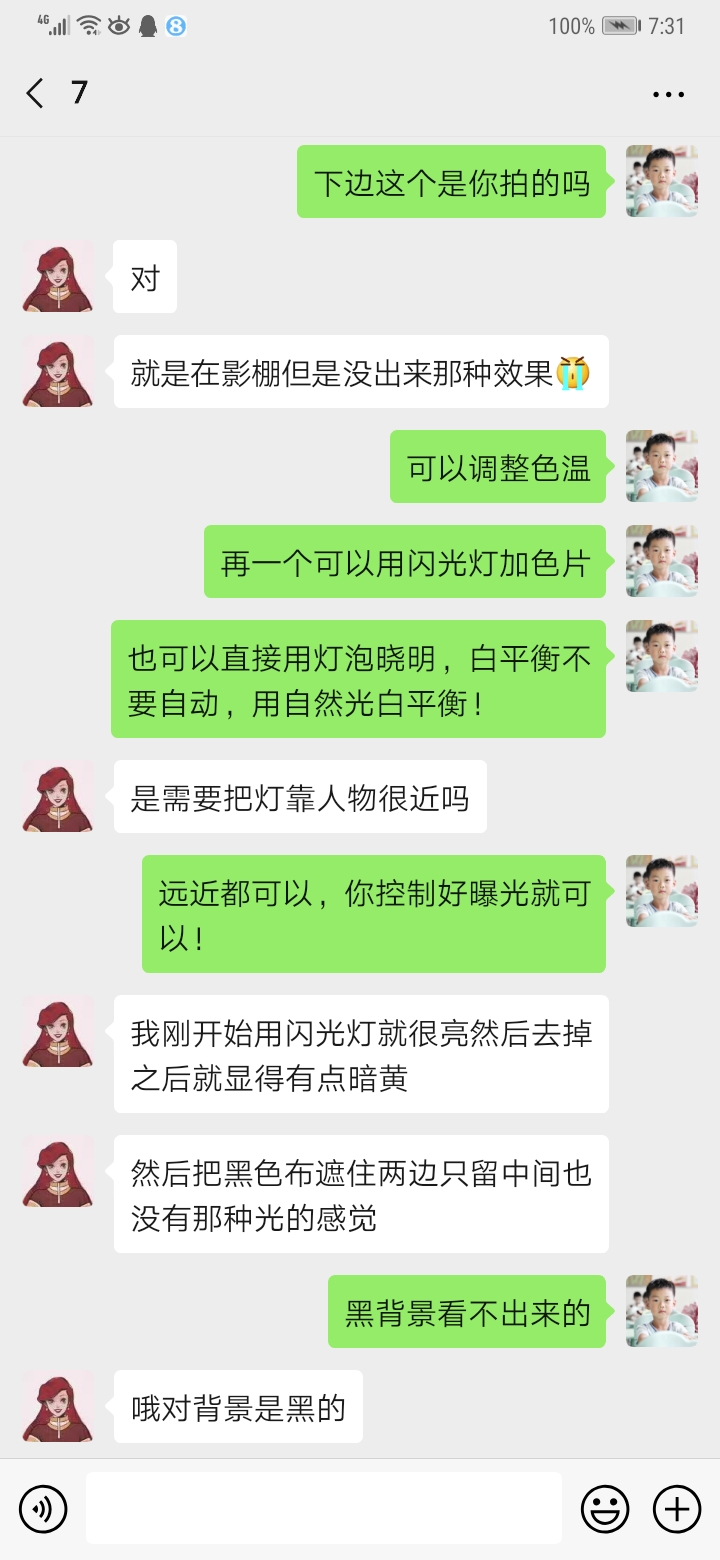Open the emoji sticker panel
Image resolution: width=720 pixels, height=1560 pixels.
tap(605, 1507)
